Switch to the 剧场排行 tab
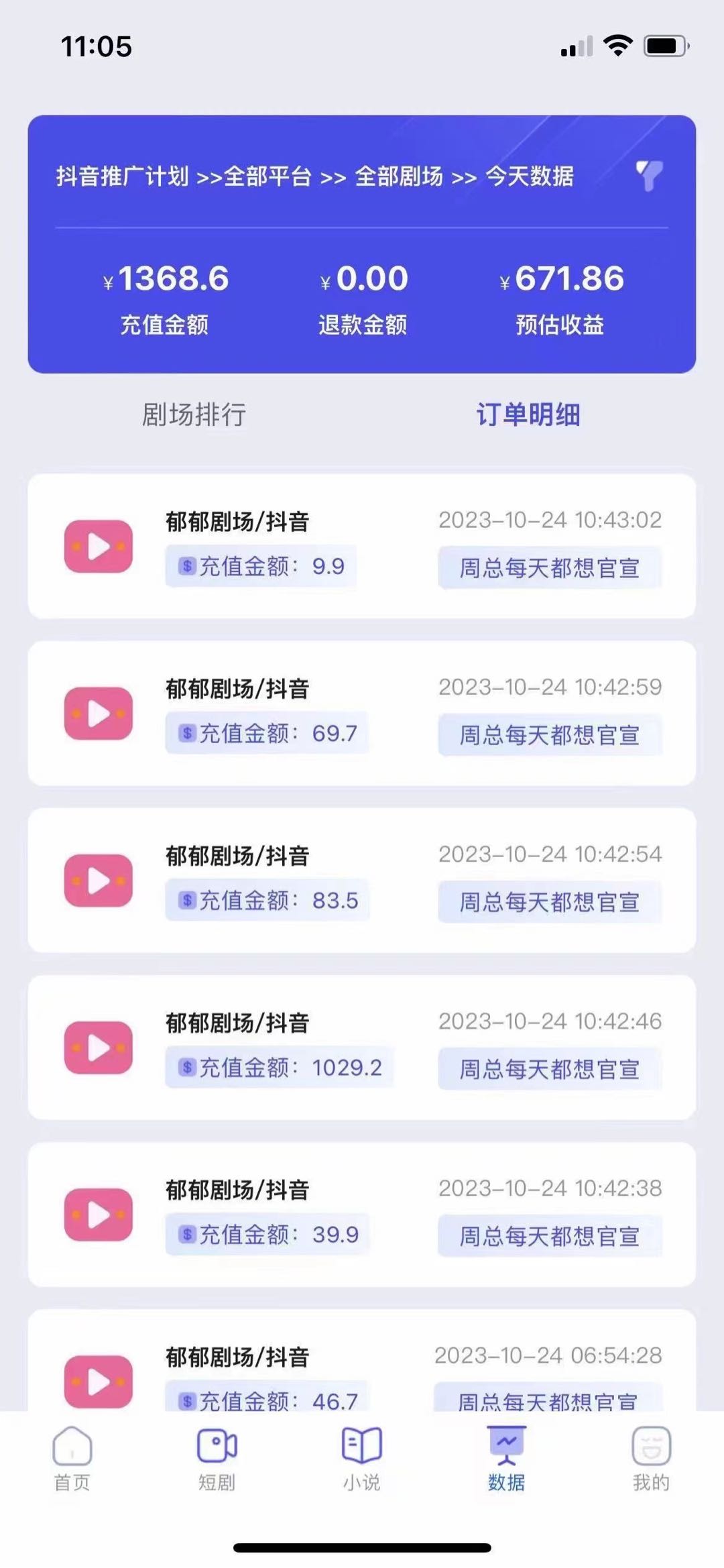 pos(194,414)
